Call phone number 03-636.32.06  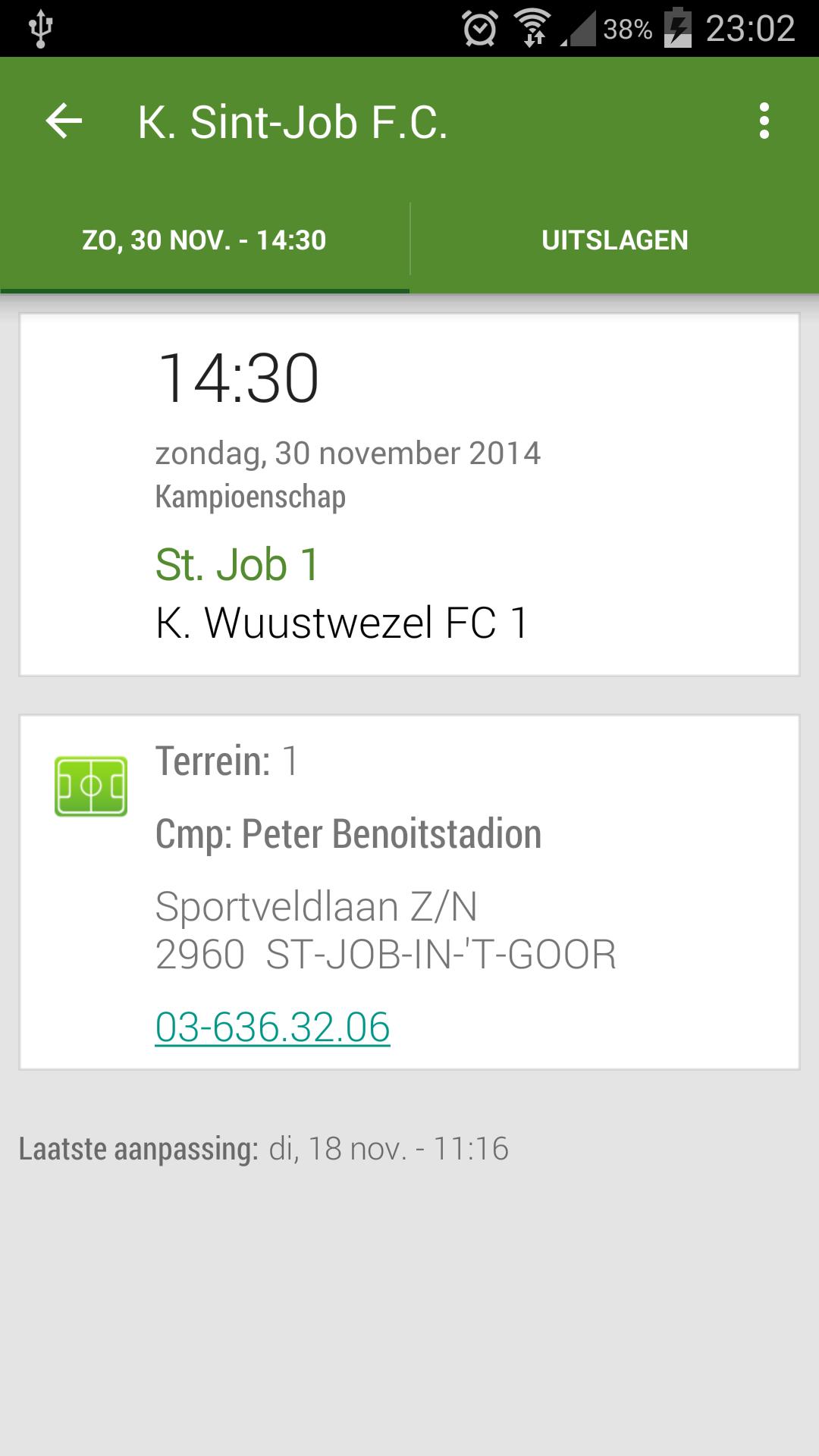pyautogui.click(x=271, y=1026)
